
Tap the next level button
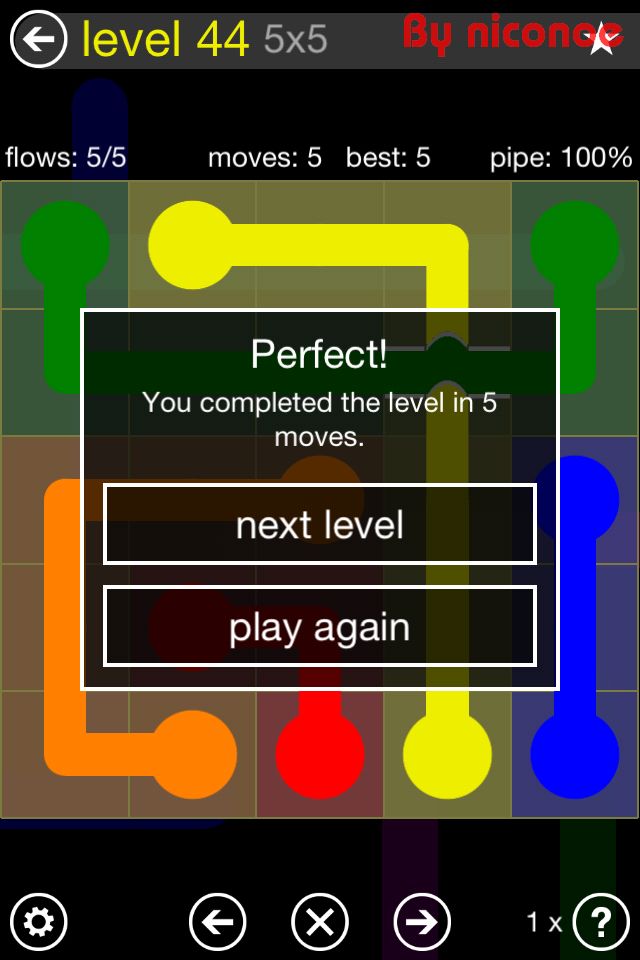[320, 525]
